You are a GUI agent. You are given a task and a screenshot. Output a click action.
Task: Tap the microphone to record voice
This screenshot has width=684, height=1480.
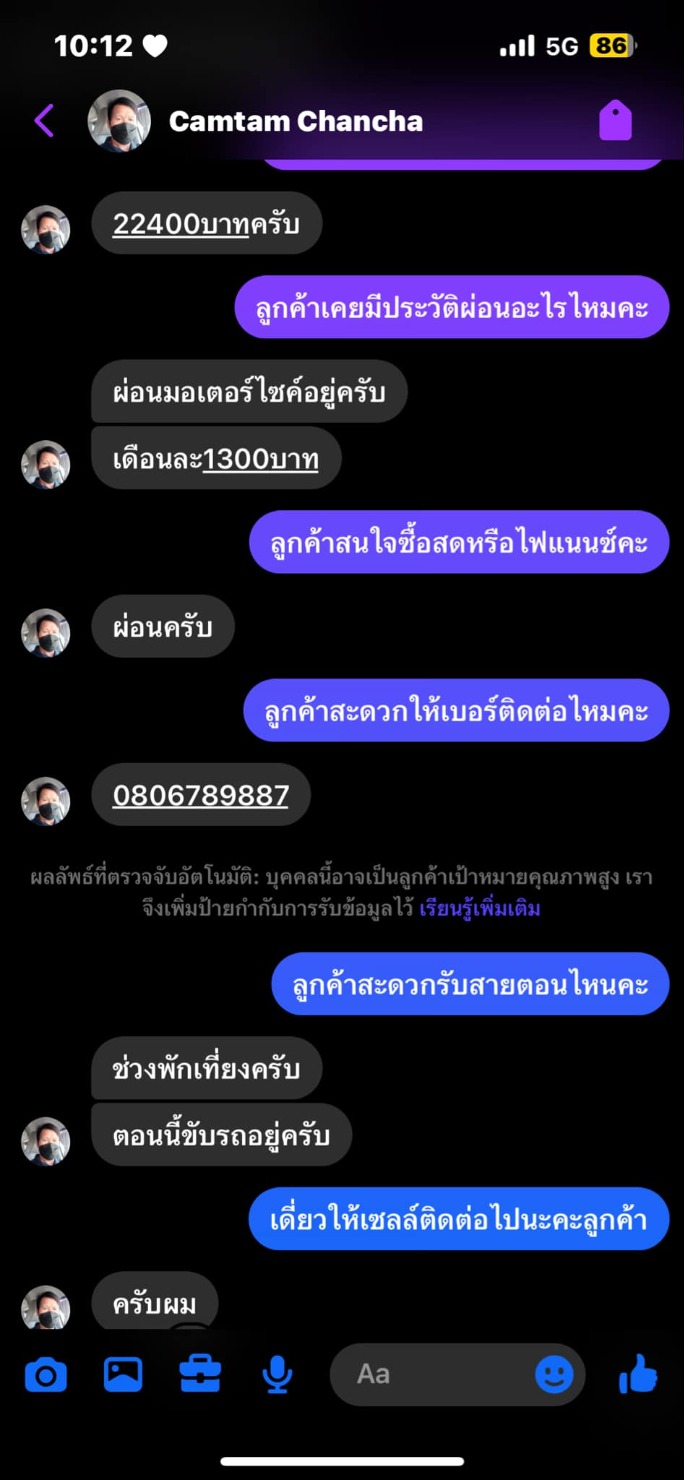[276, 1376]
